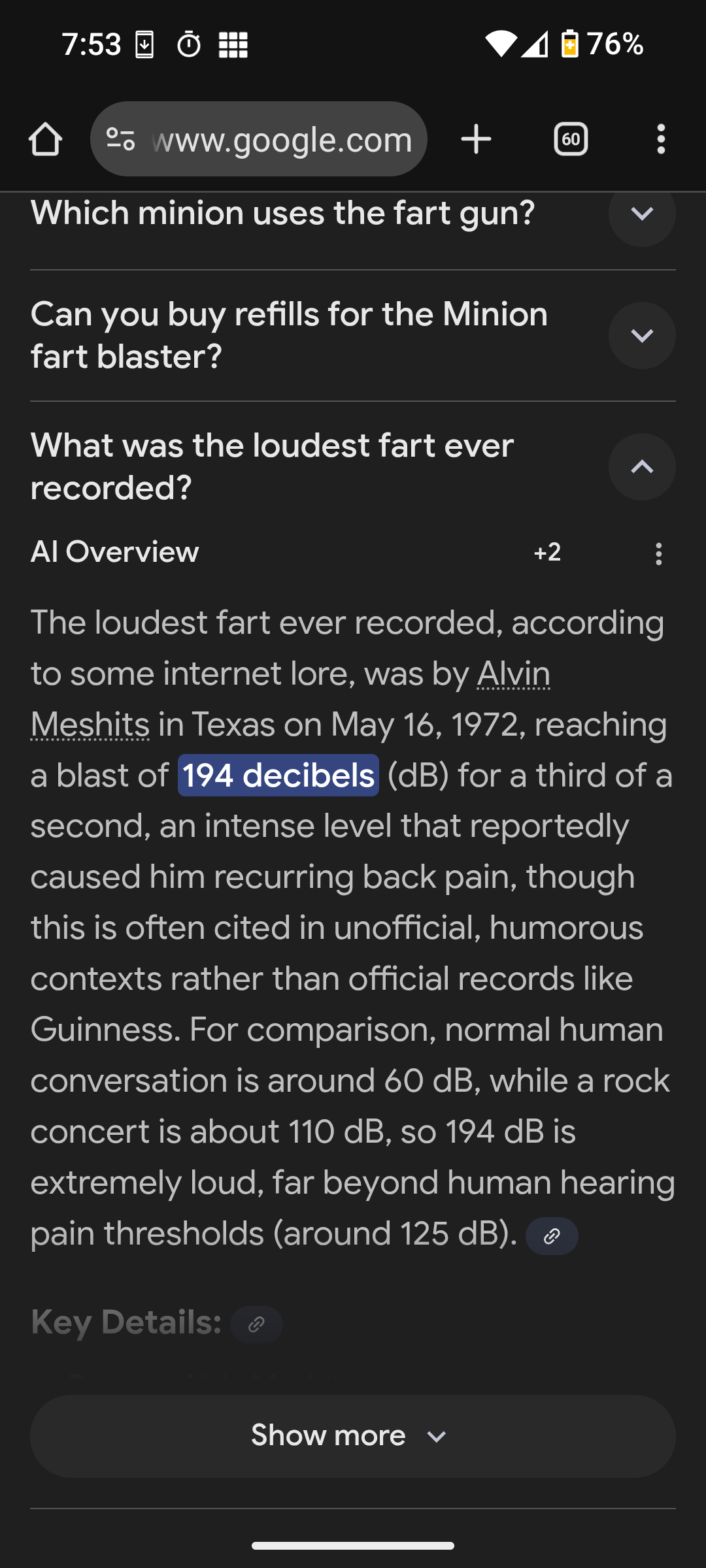The image size is (706, 1568).
Task: Show the +2 AI Overview sources
Action: (x=547, y=553)
